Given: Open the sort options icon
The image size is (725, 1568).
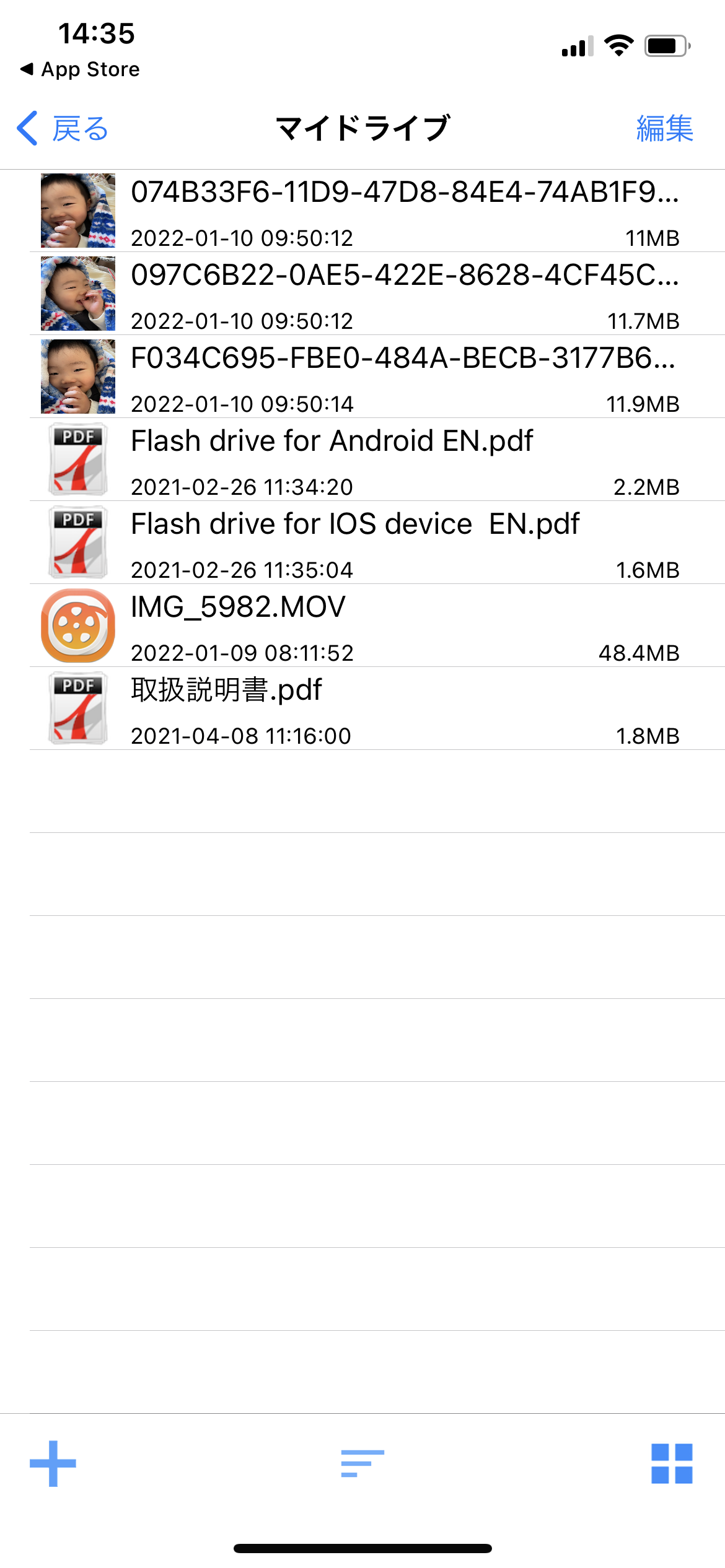Looking at the screenshot, I should [x=362, y=1463].
